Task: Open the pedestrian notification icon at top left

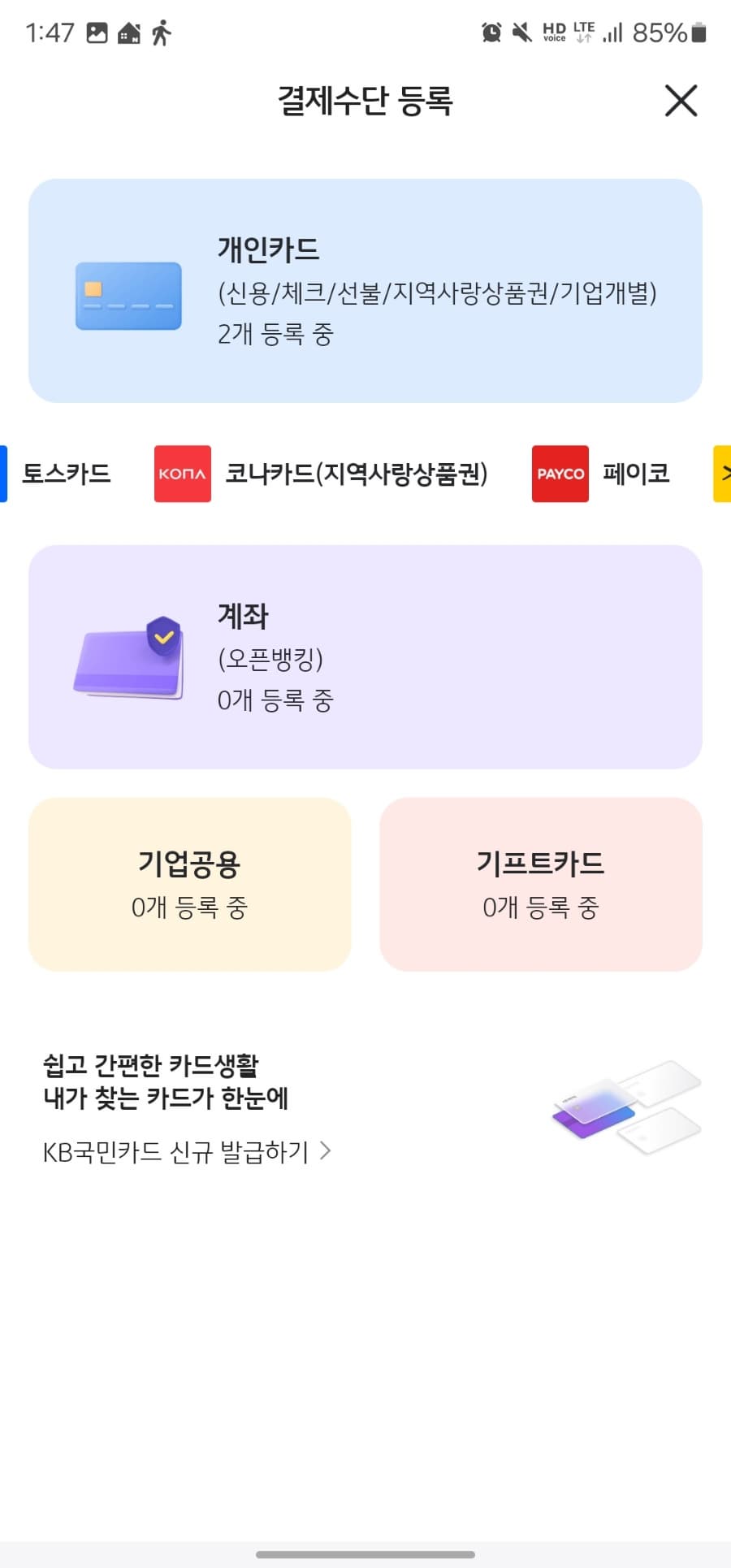Action: click(x=162, y=32)
